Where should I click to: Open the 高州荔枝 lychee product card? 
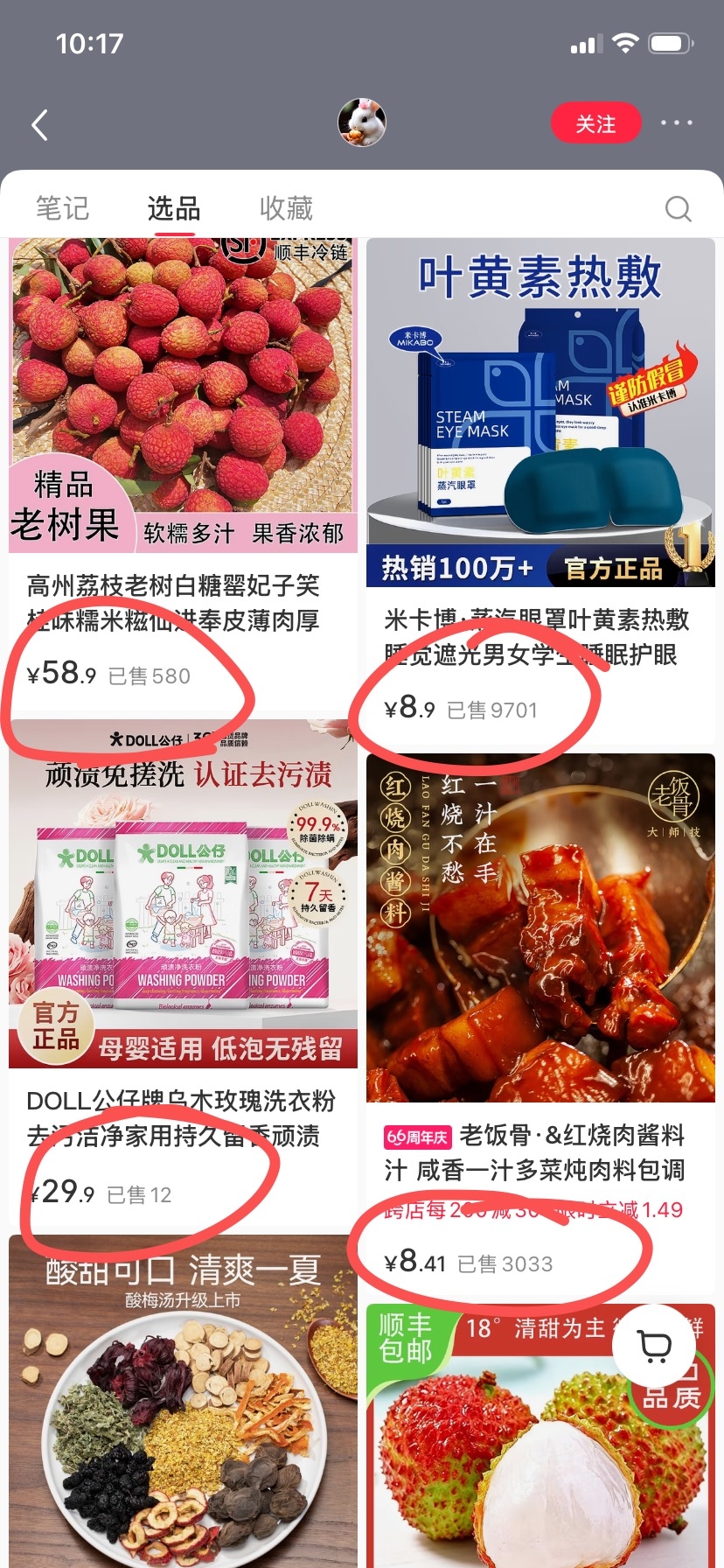tap(183, 472)
